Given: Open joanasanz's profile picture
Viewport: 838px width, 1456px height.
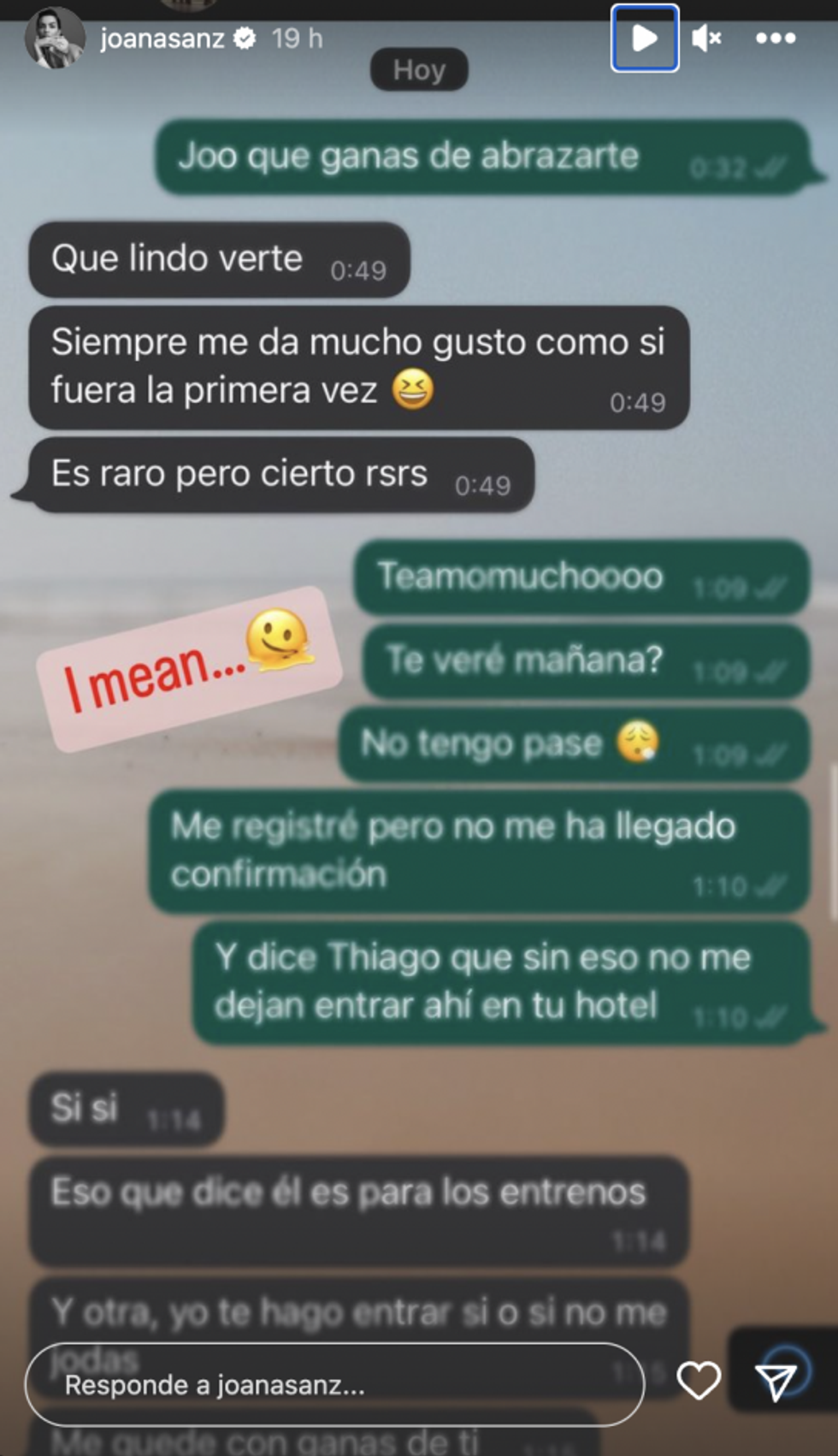Looking at the screenshot, I should [x=54, y=38].
